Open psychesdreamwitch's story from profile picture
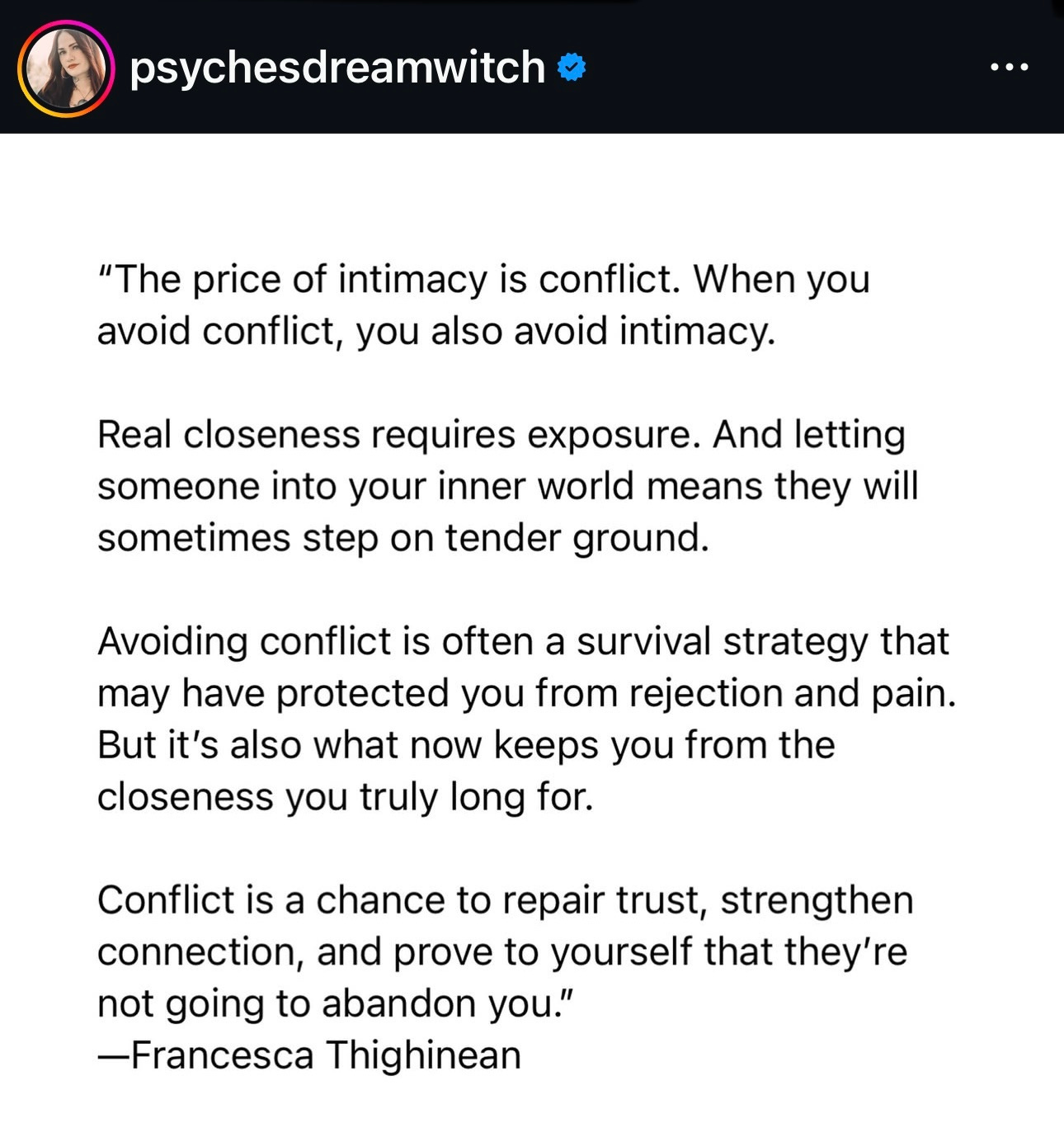The width and height of the screenshot is (1064, 1142). tap(65, 68)
